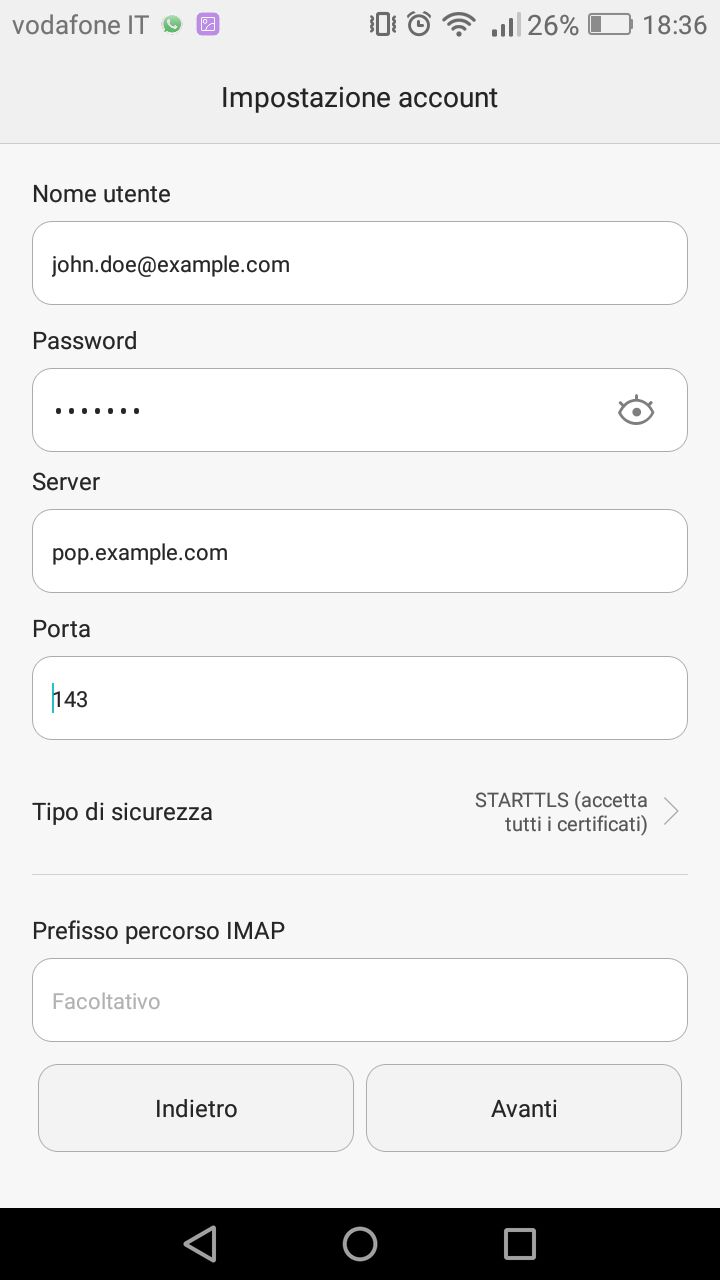
Task: Edit the Server field pop.example.com
Action: point(360,551)
